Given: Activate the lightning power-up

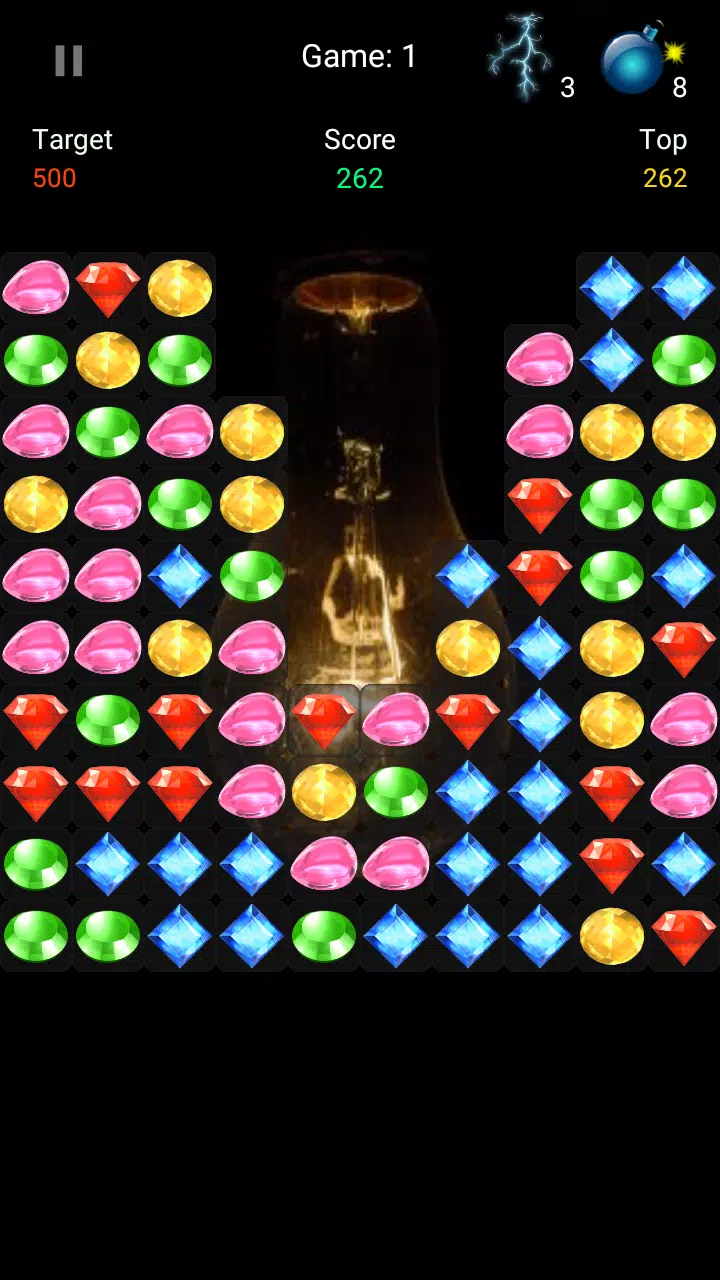Looking at the screenshot, I should coord(520,57).
